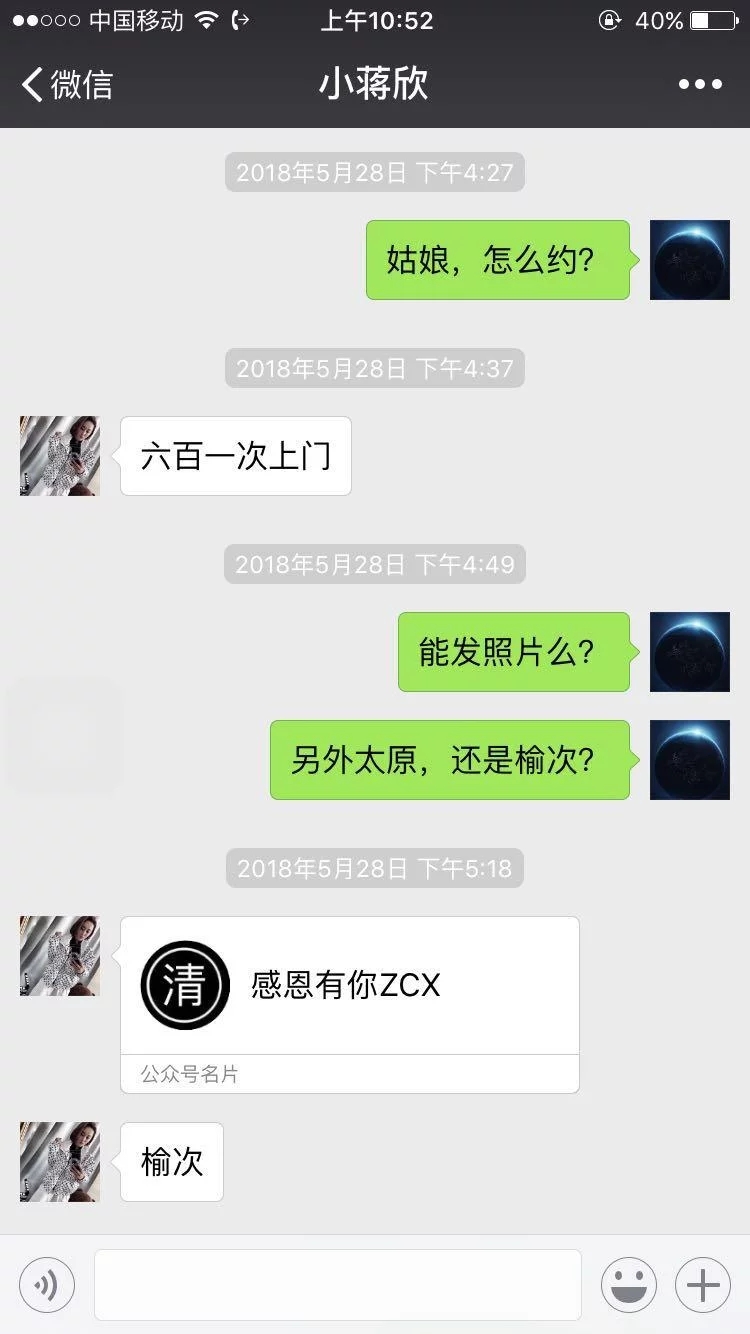This screenshot has height=1334, width=750.
Task: Switch to voice message input
Action: [47, 1285]
